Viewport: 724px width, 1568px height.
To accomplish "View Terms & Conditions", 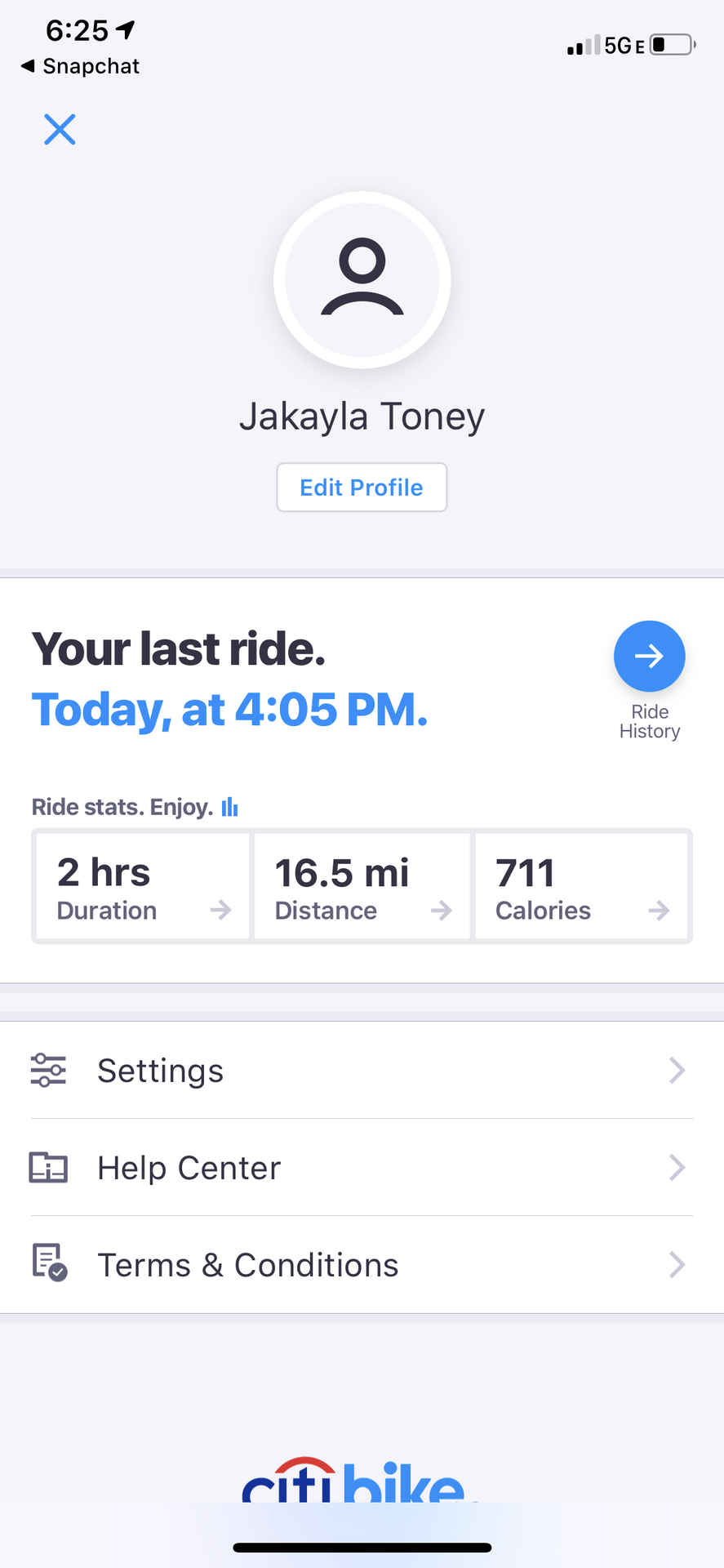I will 362,1264.
